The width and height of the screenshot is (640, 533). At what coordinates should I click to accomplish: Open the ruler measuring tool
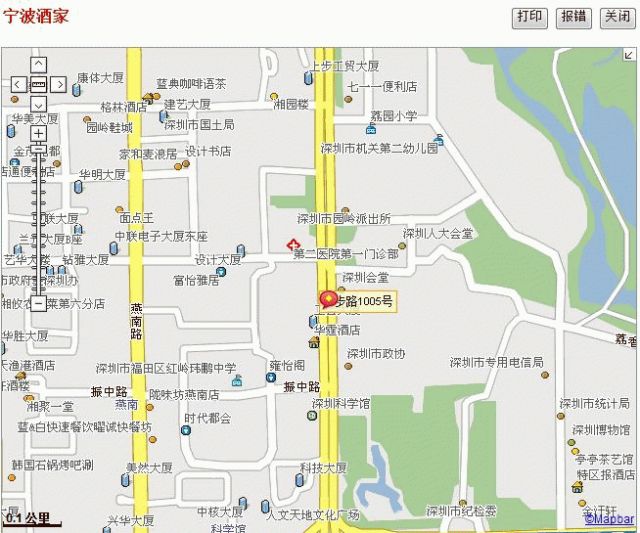point(38,85)
